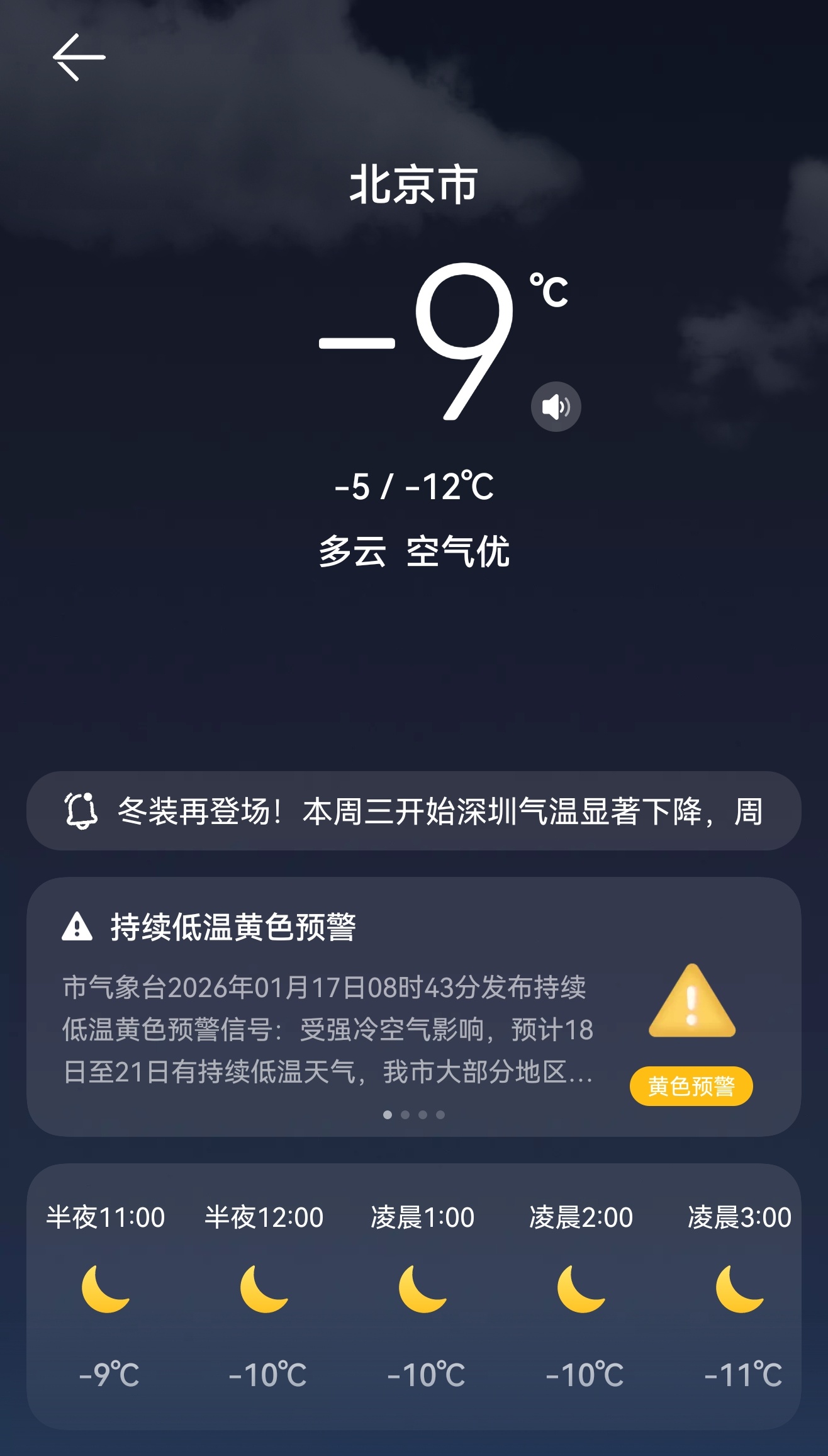Play weather report via the speaker icon
The image size is (828, 1456).
[x=556, y=407]
